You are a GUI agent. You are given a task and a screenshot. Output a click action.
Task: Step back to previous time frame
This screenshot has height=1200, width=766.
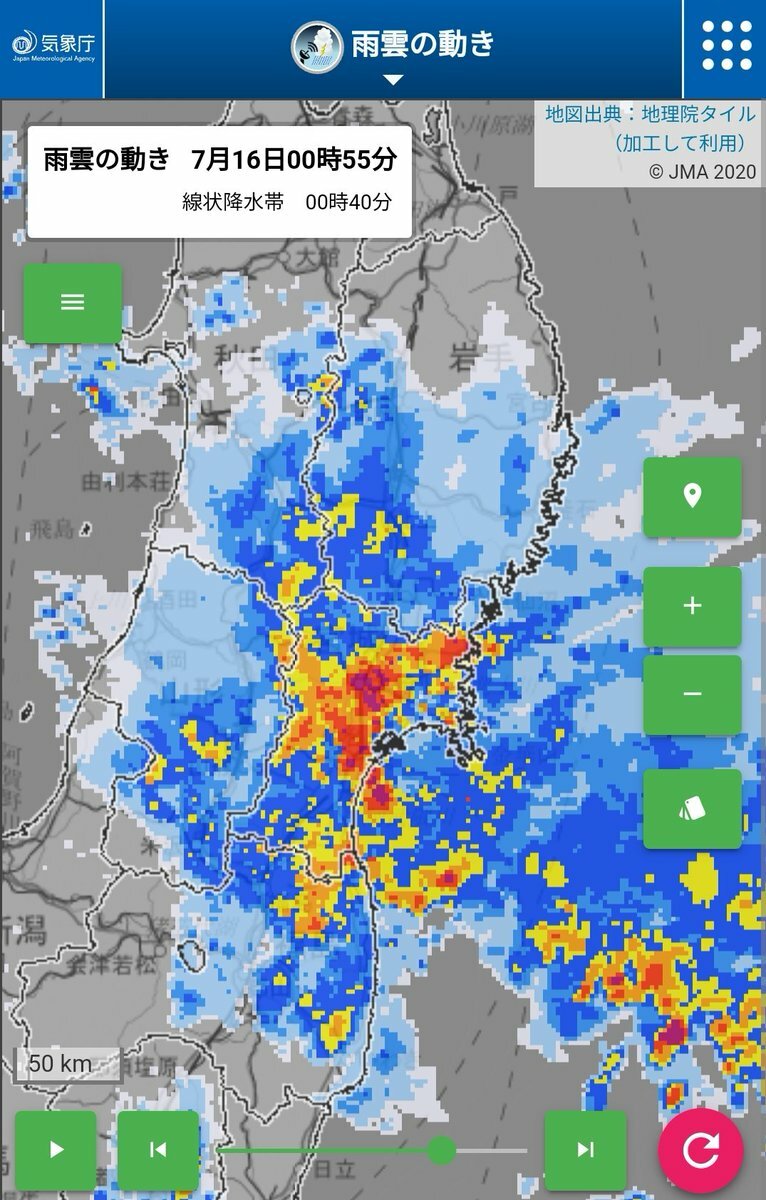pos(158,1150)
